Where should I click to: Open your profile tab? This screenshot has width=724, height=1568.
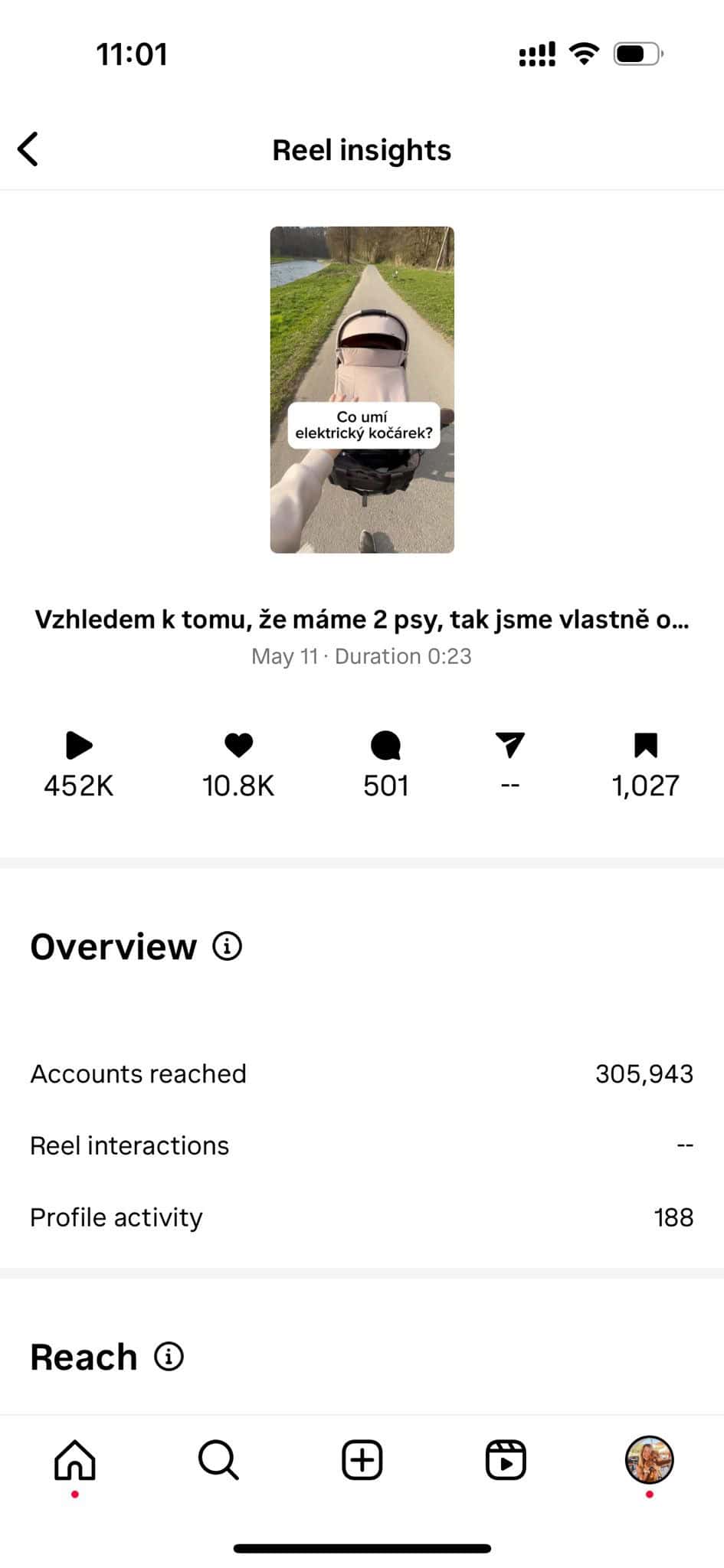[x=649, y=1459]
